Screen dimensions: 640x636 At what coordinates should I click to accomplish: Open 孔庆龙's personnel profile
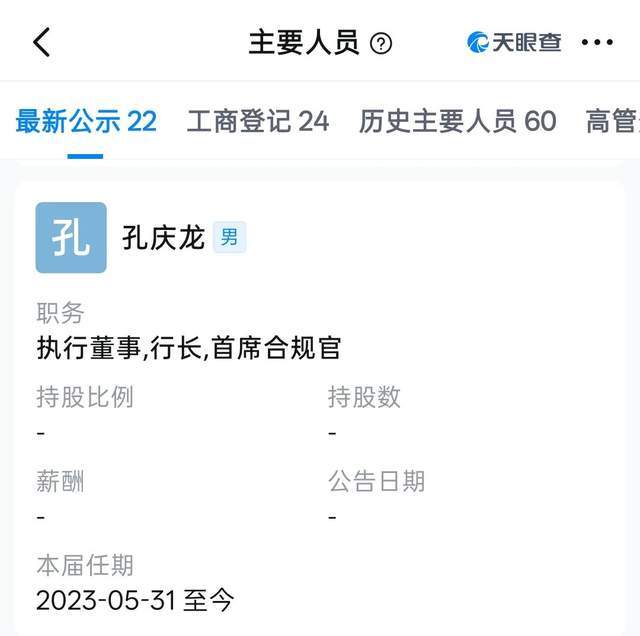click(163, 238)
